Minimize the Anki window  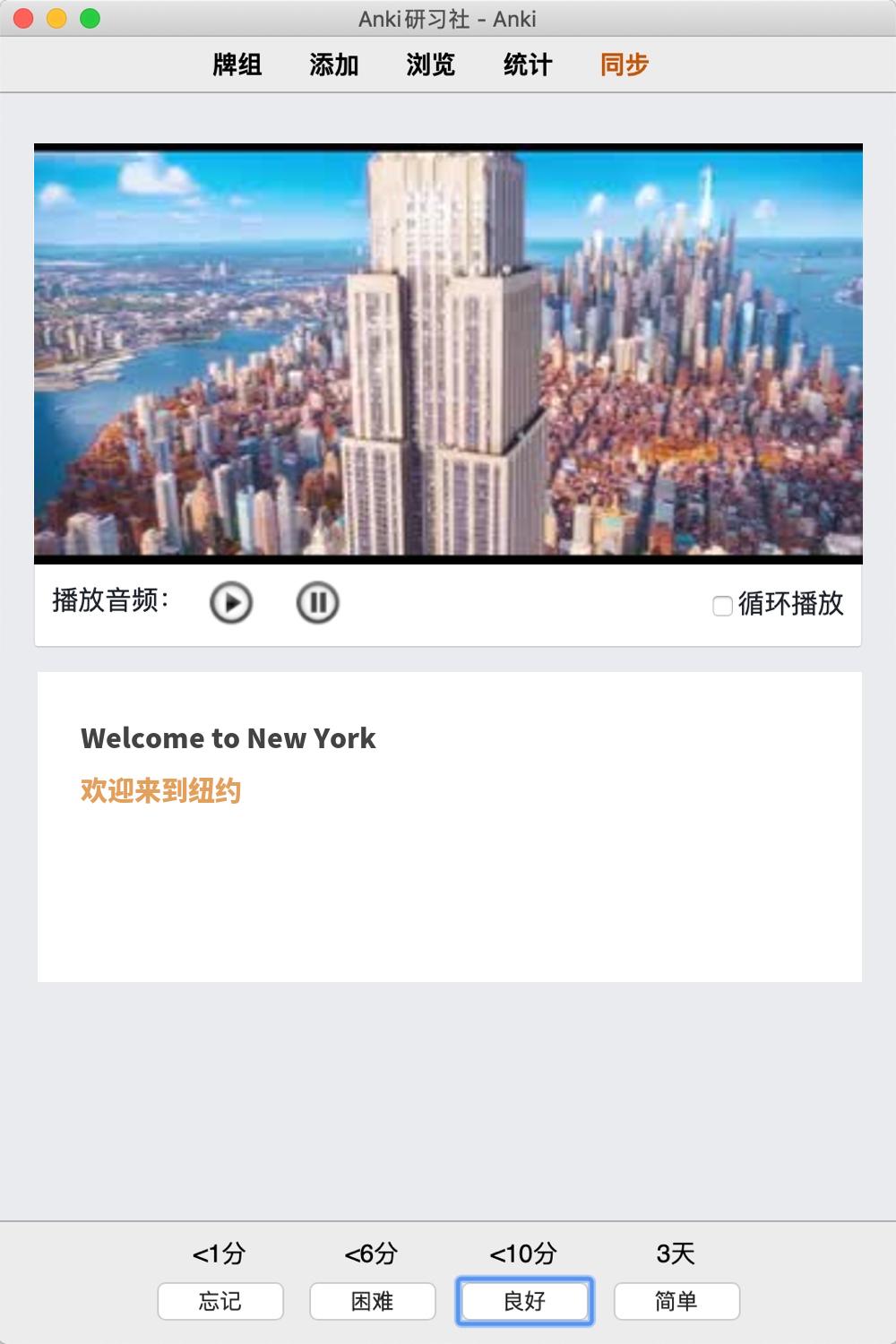click(x=56, y=18)
